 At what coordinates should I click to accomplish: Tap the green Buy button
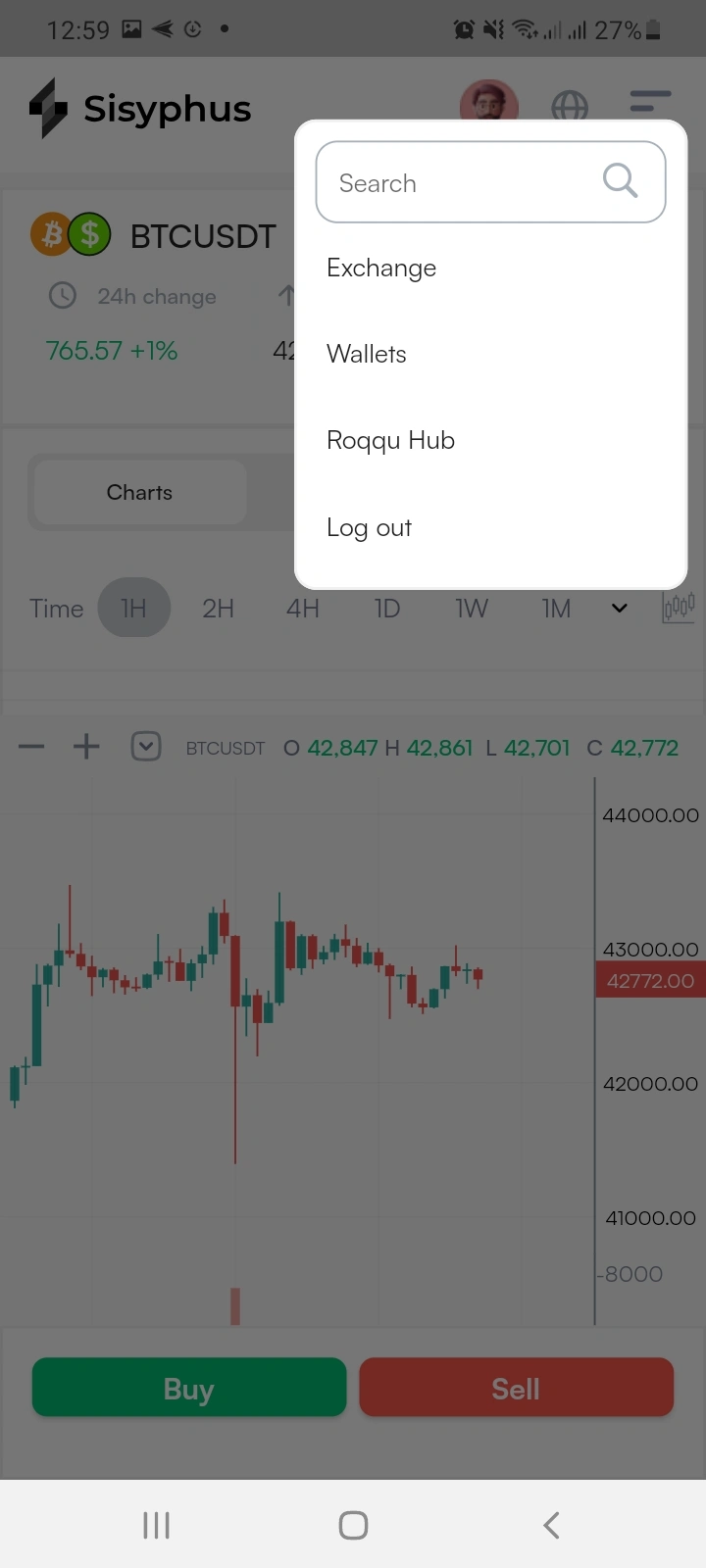pyautogui.click(x=189, y=1388)
